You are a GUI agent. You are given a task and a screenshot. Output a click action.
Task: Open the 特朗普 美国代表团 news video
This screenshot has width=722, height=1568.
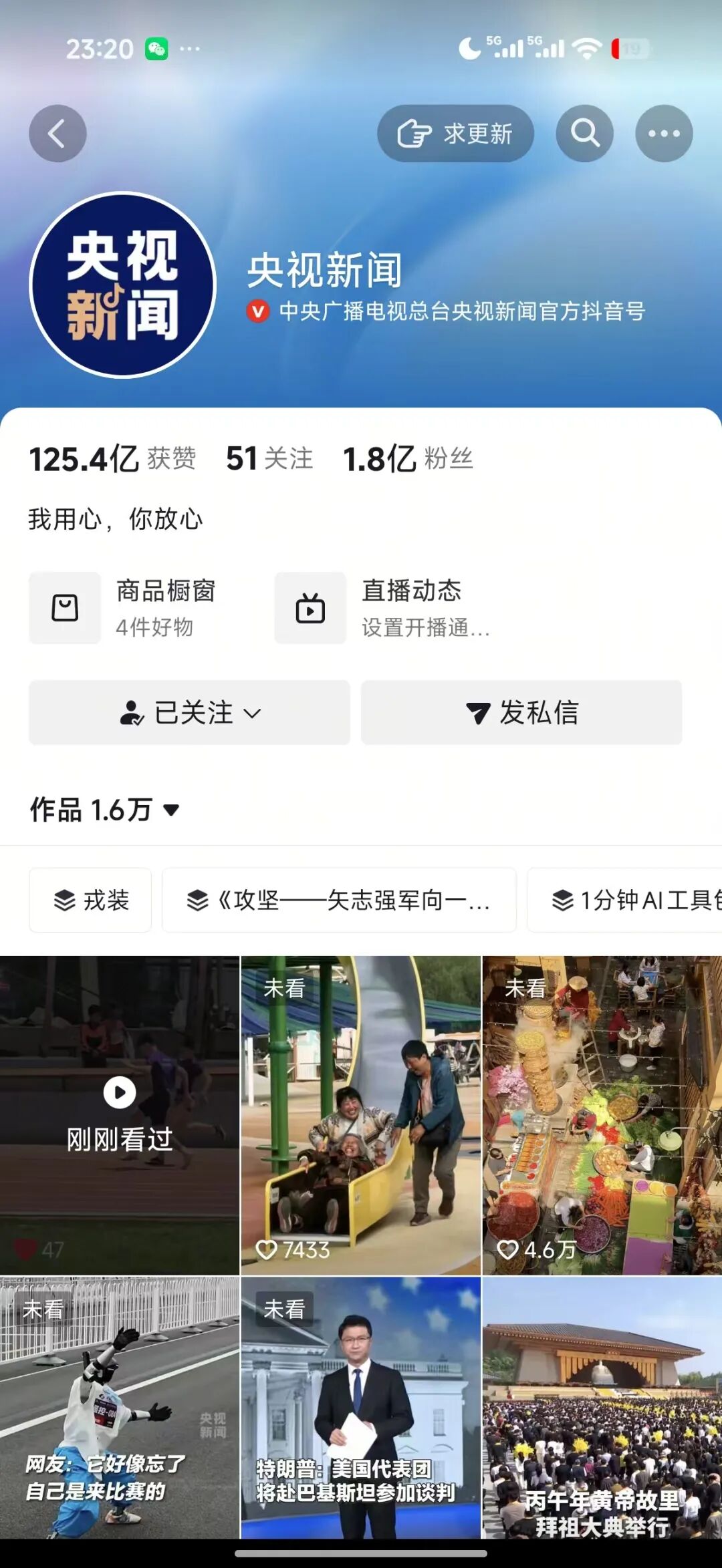360,1408
